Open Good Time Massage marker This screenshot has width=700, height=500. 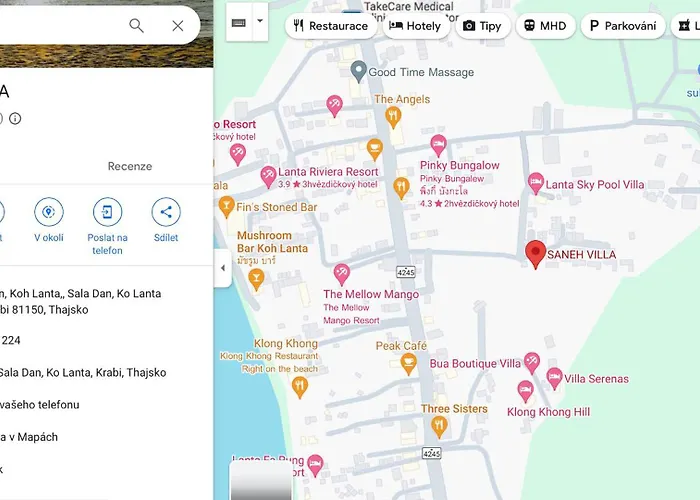tap(358, 72)
